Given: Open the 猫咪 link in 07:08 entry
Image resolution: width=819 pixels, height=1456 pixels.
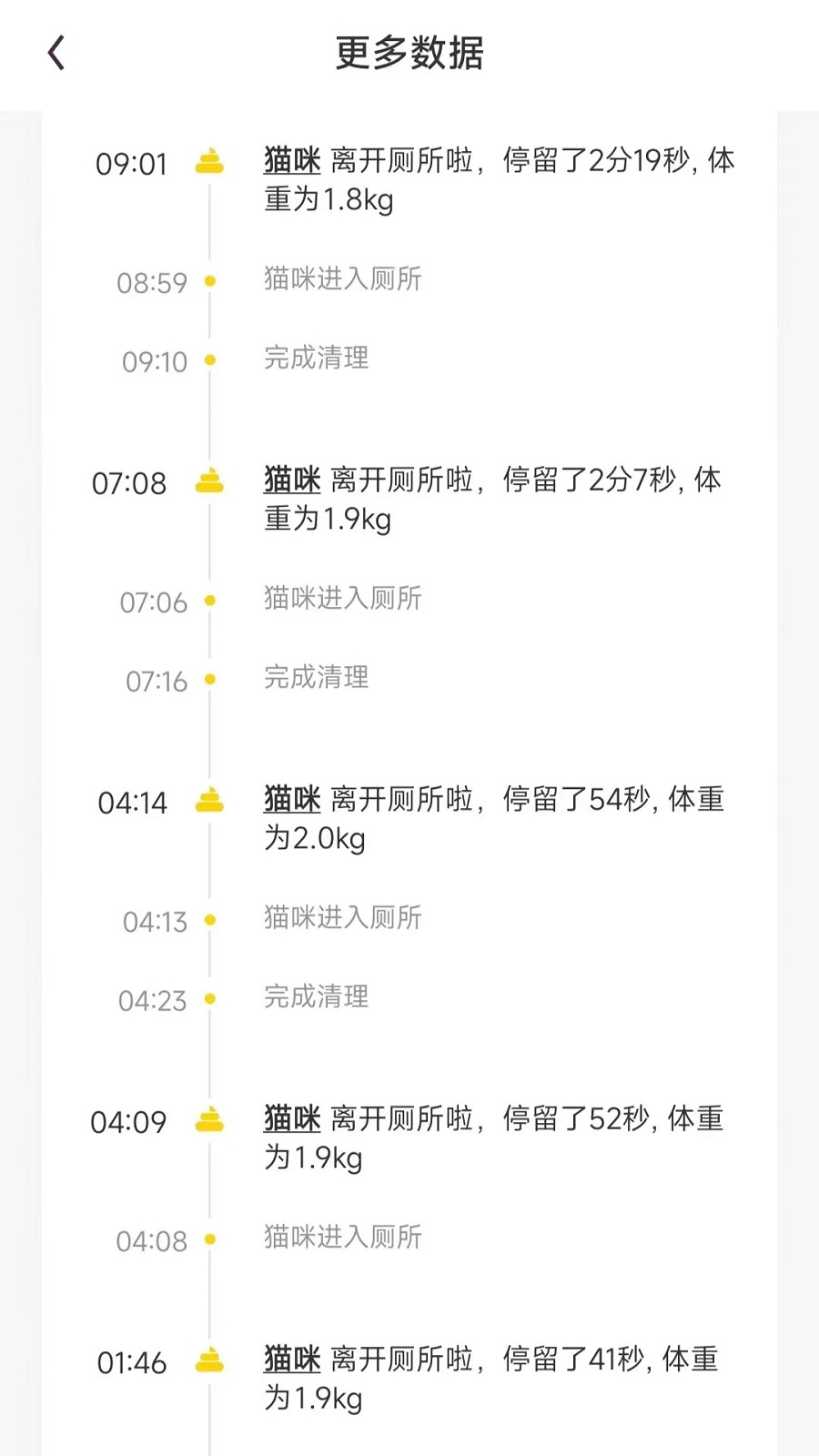Looking at the screenshot, I should 292,480.
